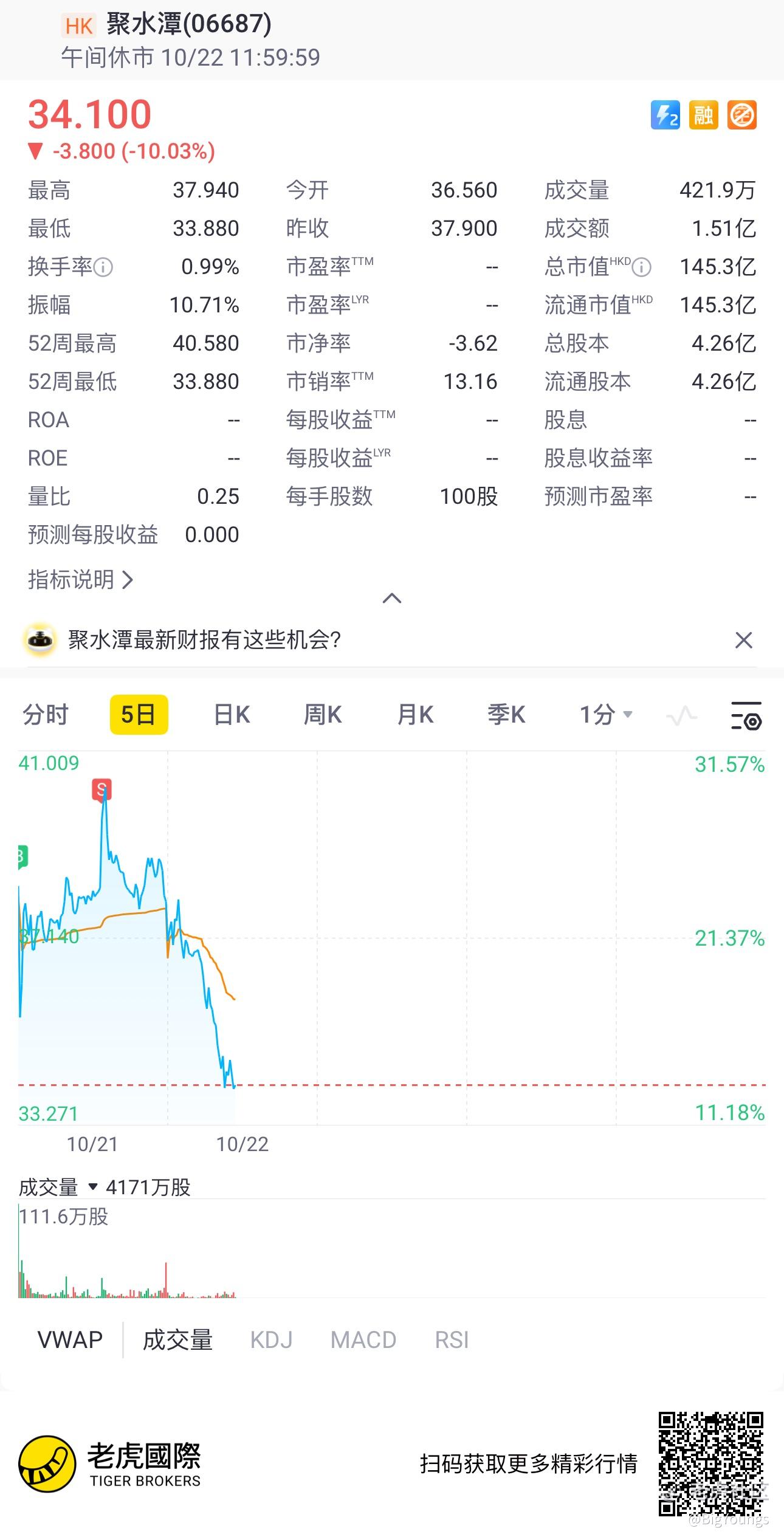Select the RSI indicator
Image resolution: width=784 pixels, height=1537 pixels.
452,1339
